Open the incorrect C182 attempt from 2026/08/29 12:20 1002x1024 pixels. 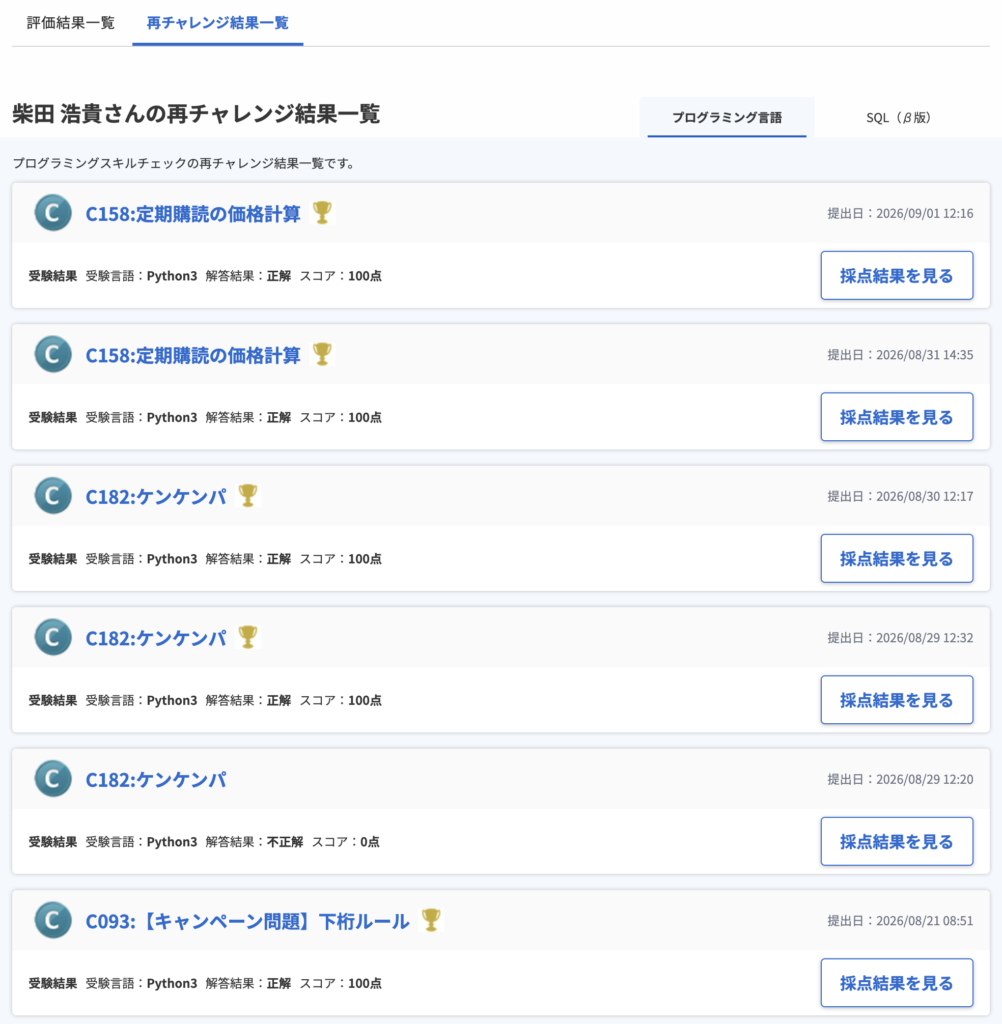tap(155, 780)
